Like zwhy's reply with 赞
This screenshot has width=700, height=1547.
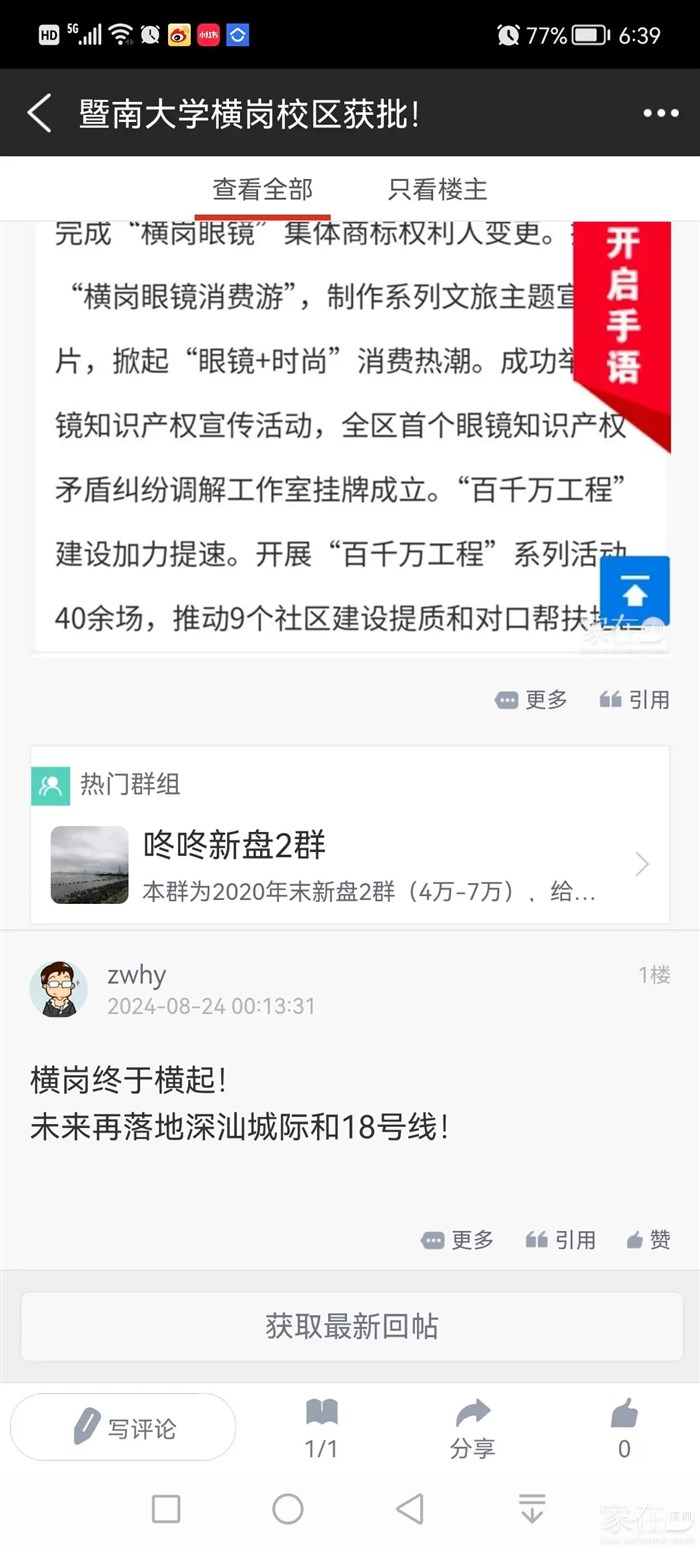(x=648, y=1240)
